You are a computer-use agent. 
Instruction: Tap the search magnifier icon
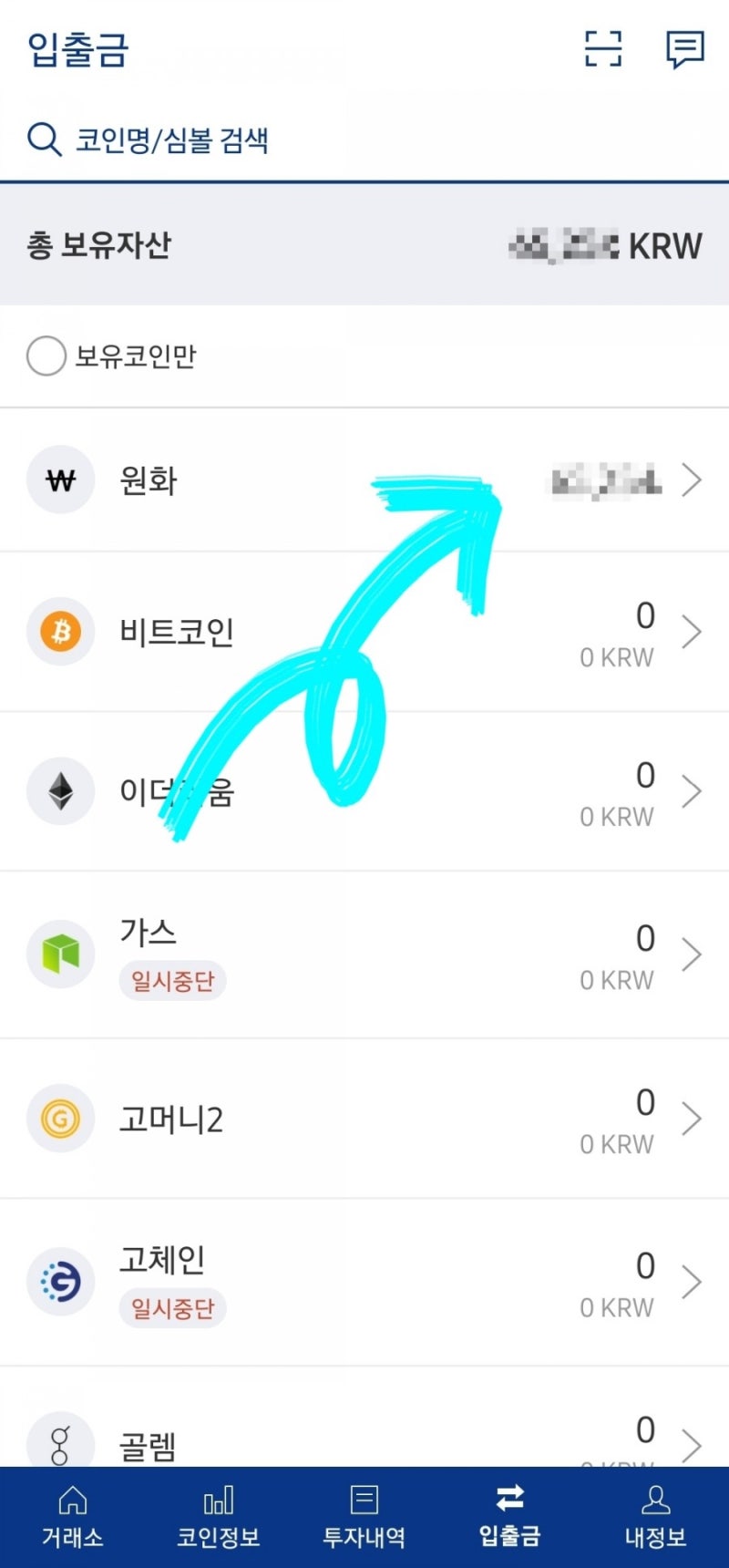pos(43,139)
